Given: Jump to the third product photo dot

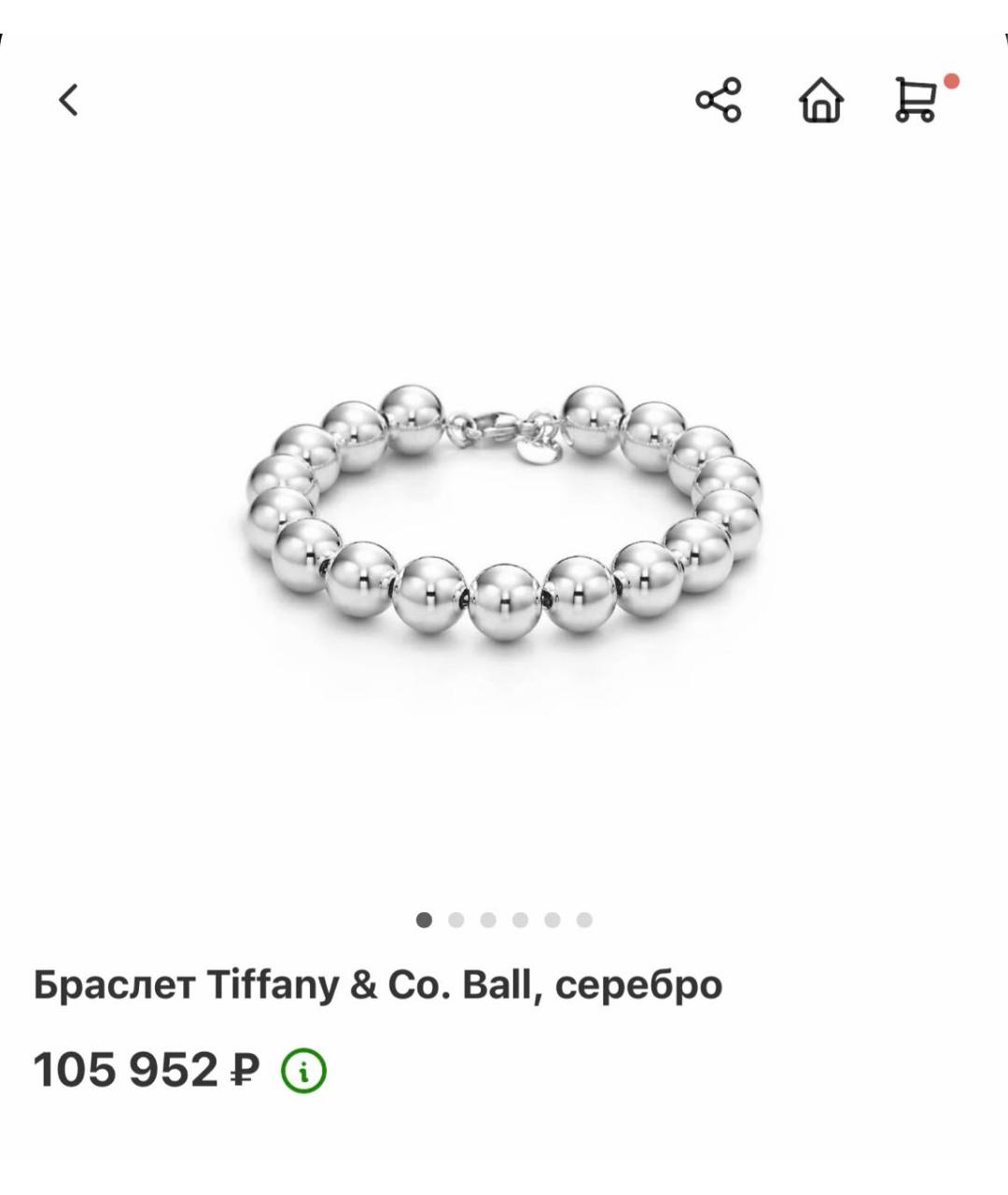Looking at the screenshot, I should point(487,919).
